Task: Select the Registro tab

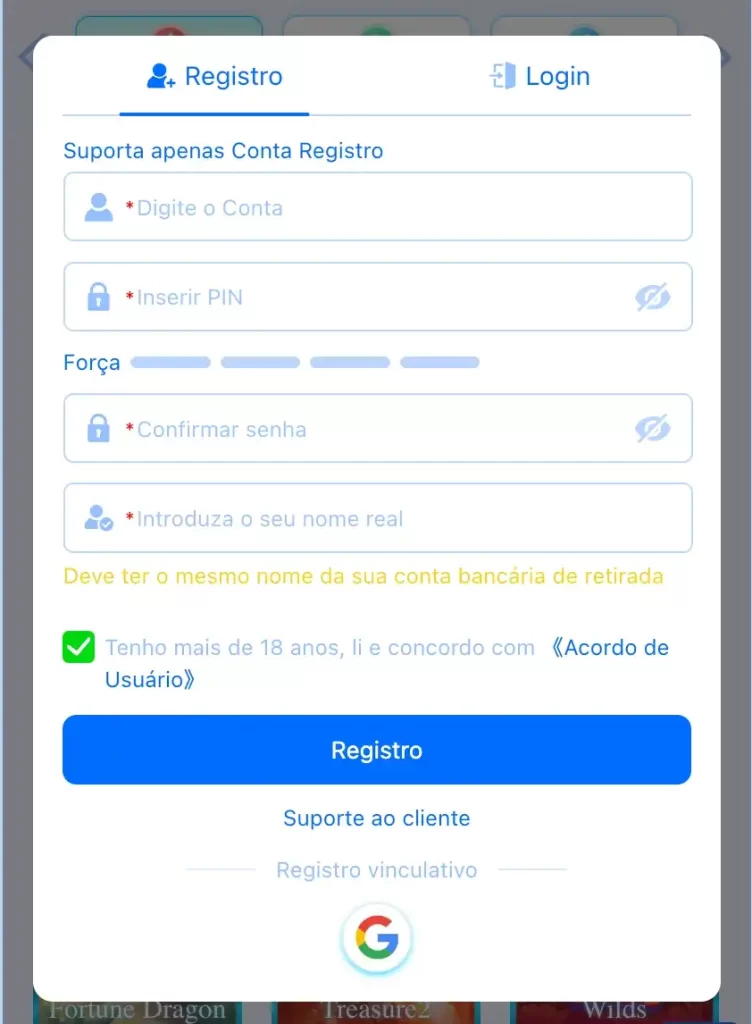Action: pos(215,77)
